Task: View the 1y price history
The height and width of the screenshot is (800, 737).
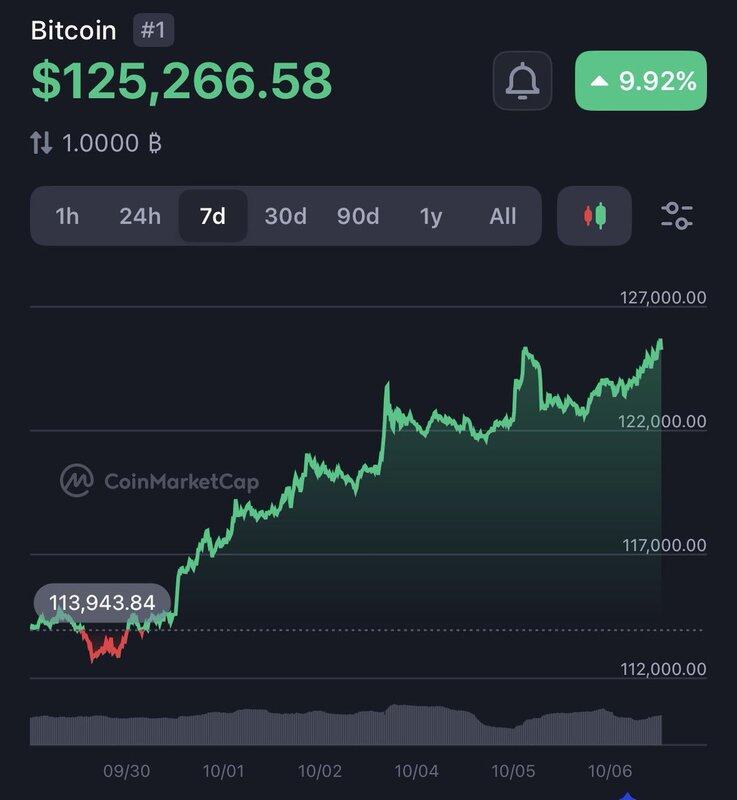Action: (x=431, y=216)
